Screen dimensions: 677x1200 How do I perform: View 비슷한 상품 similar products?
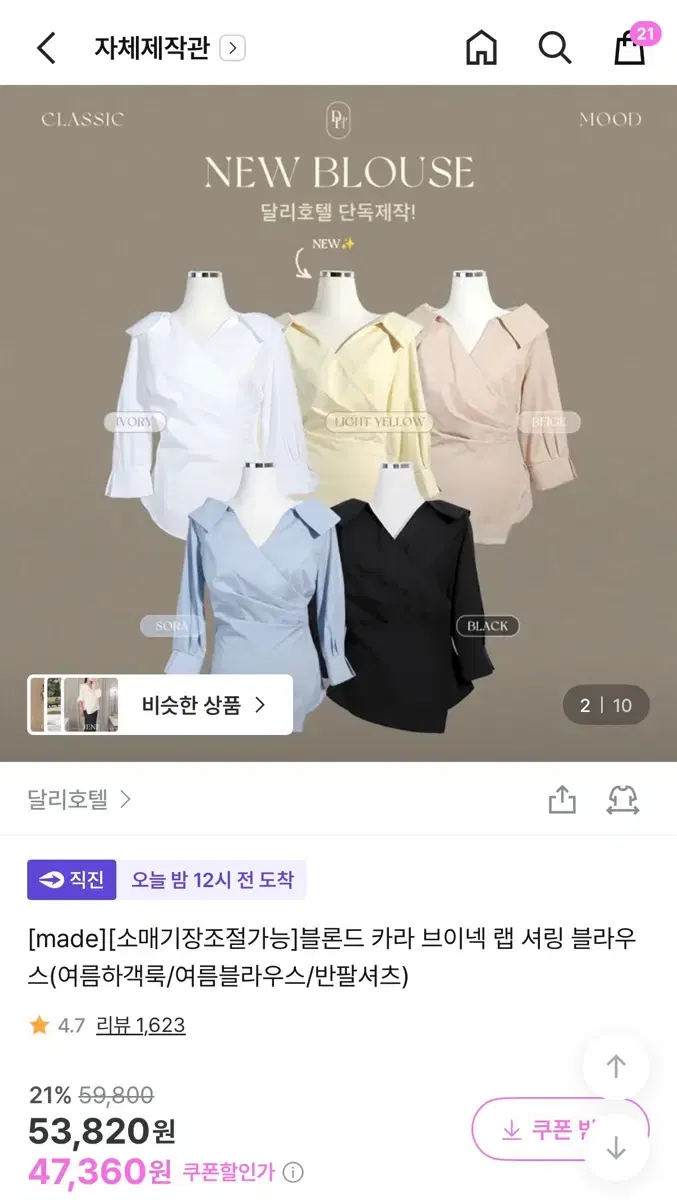[x=160, y=705]
